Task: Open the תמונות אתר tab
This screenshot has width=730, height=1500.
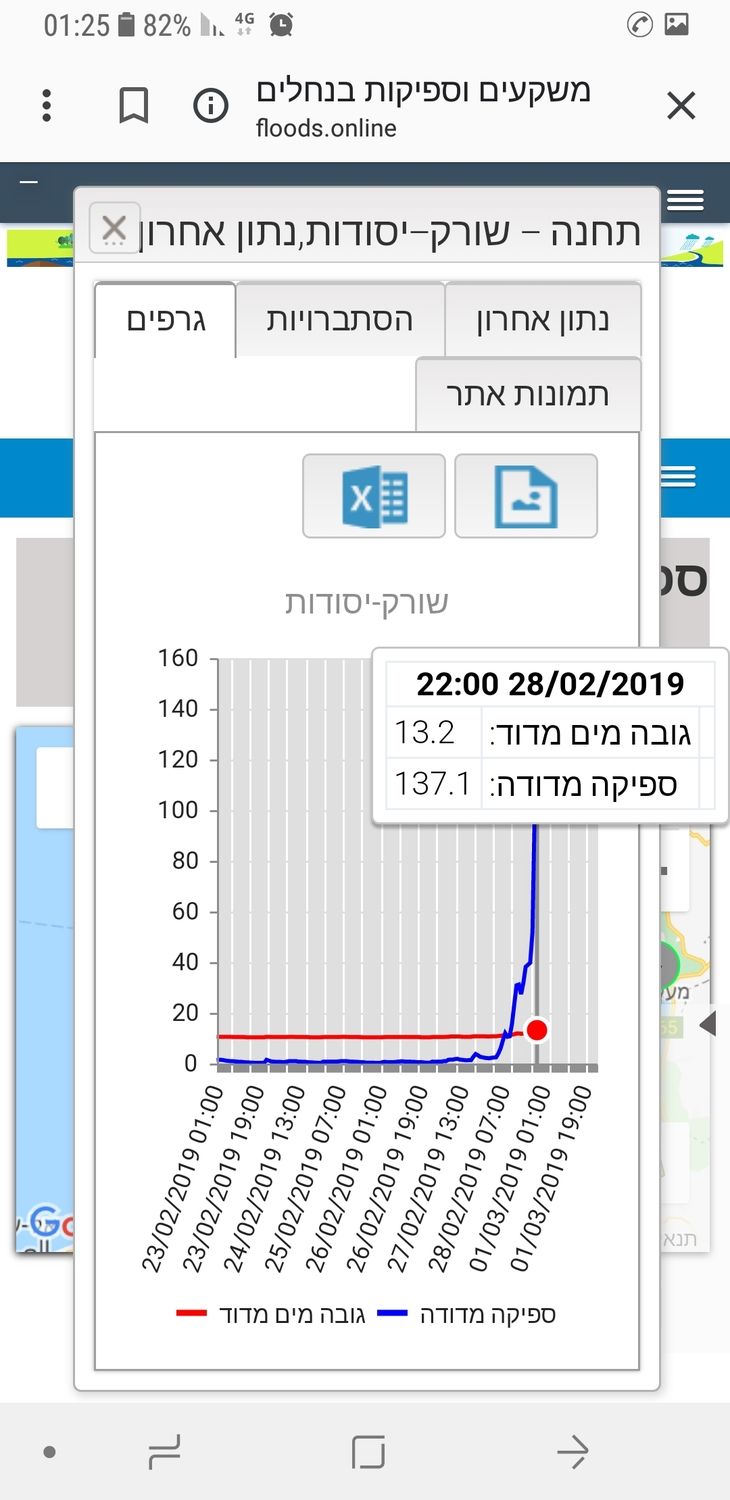Action: tap(527, 394)
